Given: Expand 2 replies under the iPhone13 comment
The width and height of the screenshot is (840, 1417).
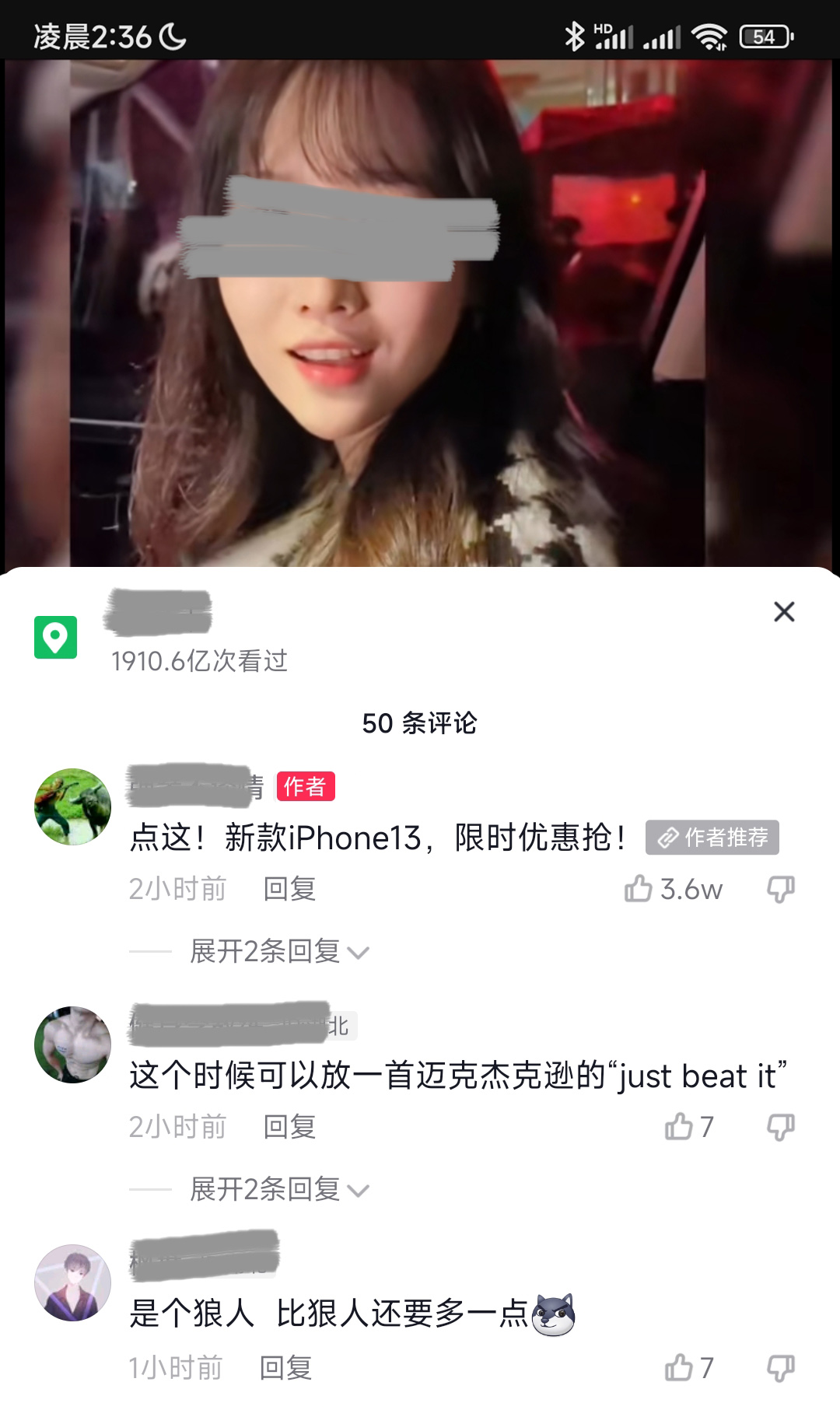Looking at the screenshot, I should tap(264, 950).
